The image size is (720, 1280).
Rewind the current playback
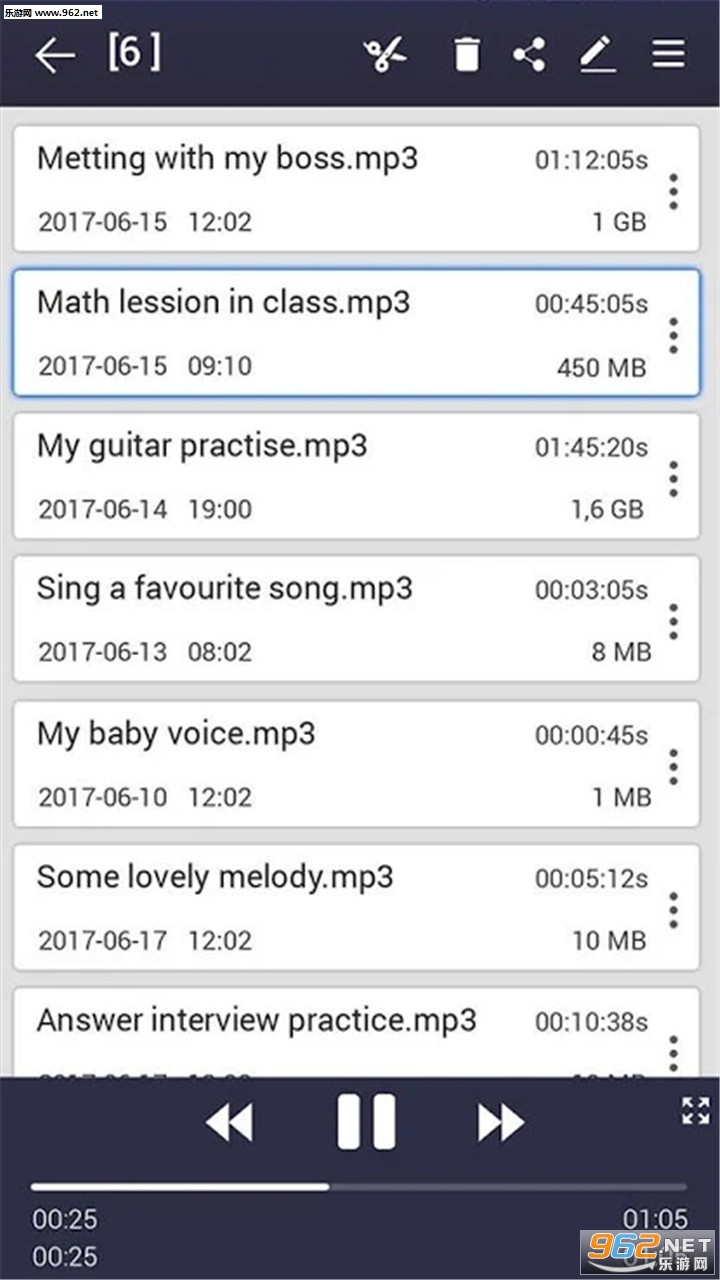(x=229, y=1122)
